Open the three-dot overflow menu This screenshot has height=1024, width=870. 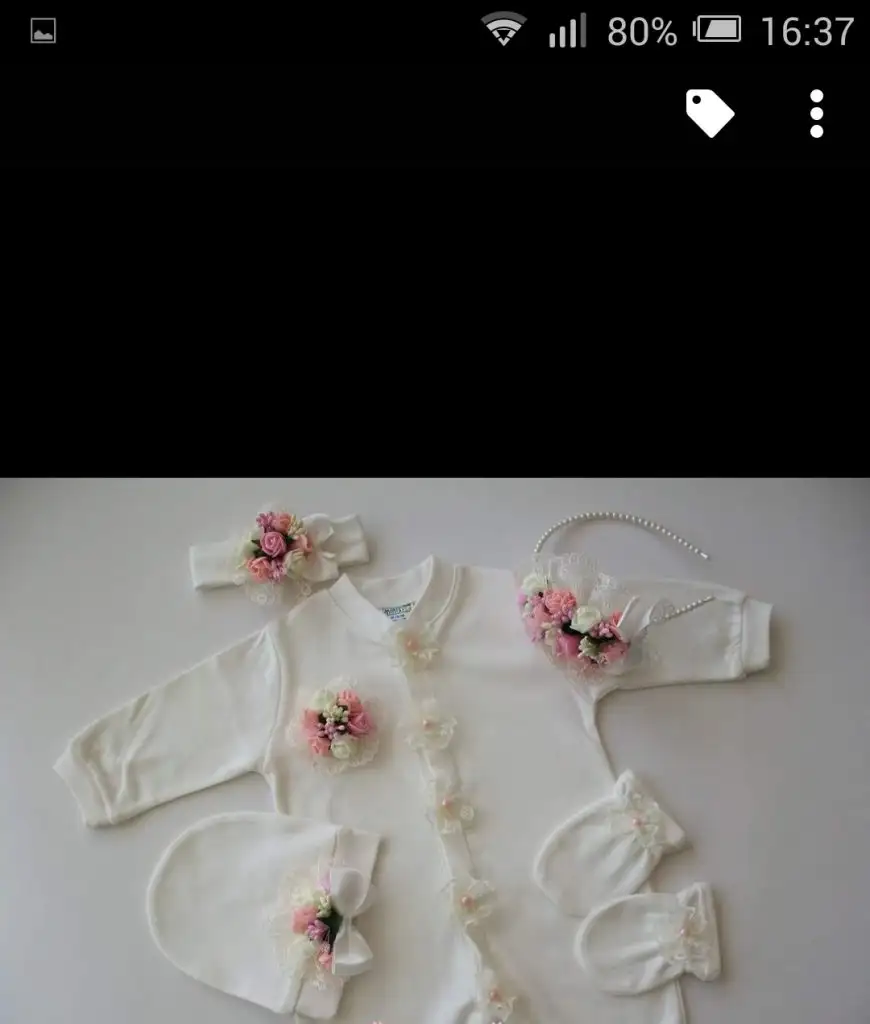[x=816, y=113]
